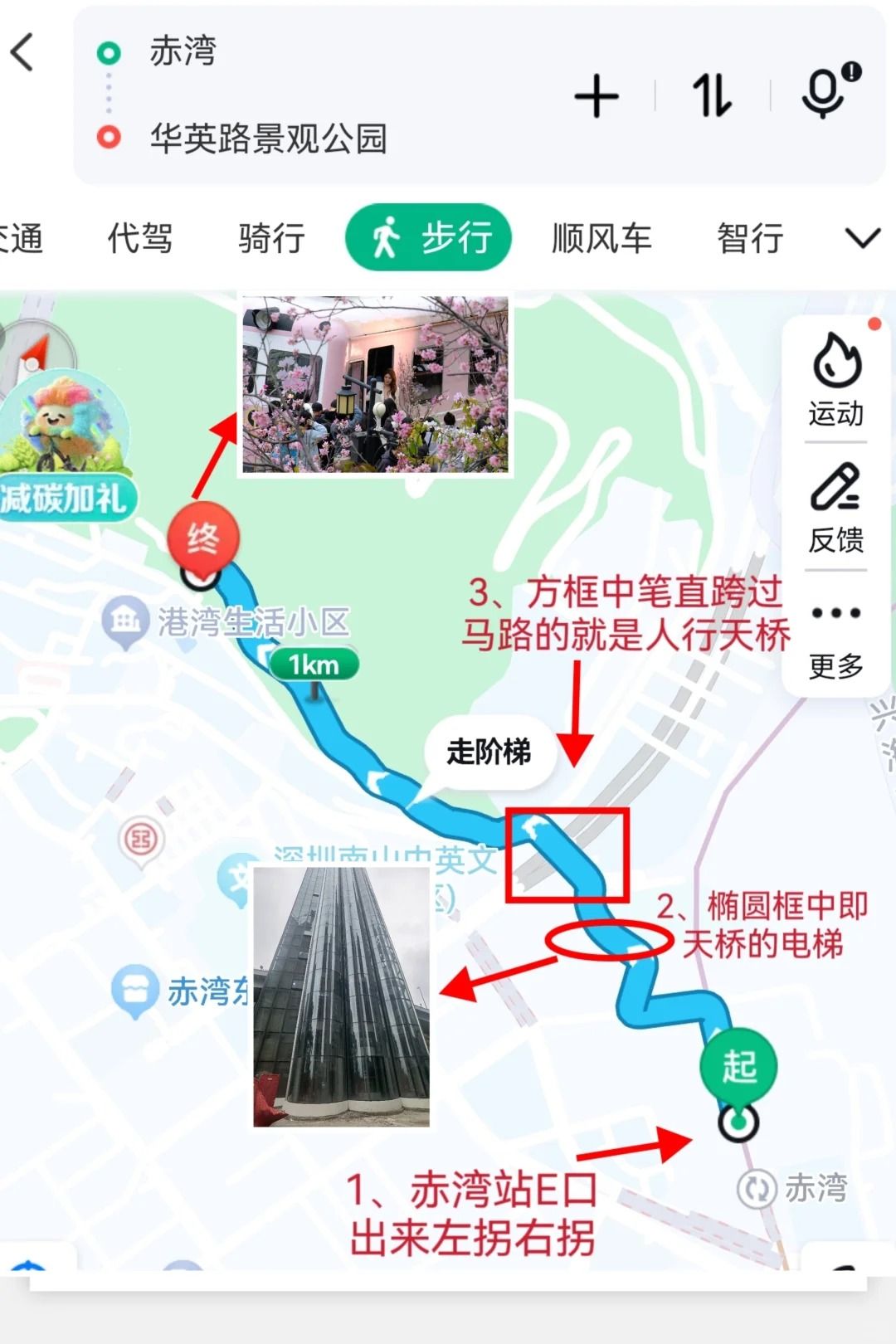
Task: Switch to the 顺风车 tab
Action: (x=601, y=238)
